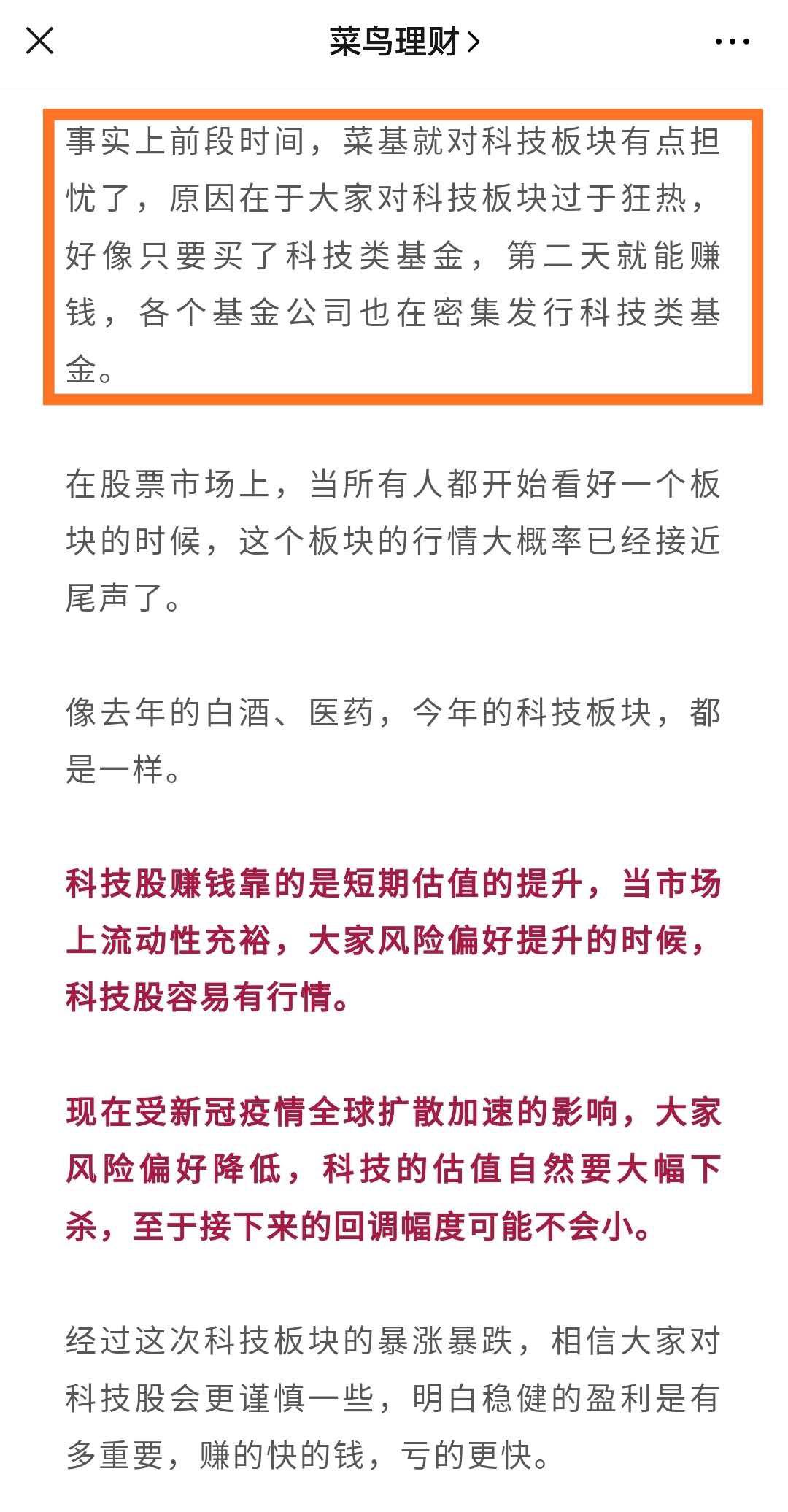Image resolution: width=788 pixels, height=1512 pixels.
Task: Close the article page
Action: (40, 42)
